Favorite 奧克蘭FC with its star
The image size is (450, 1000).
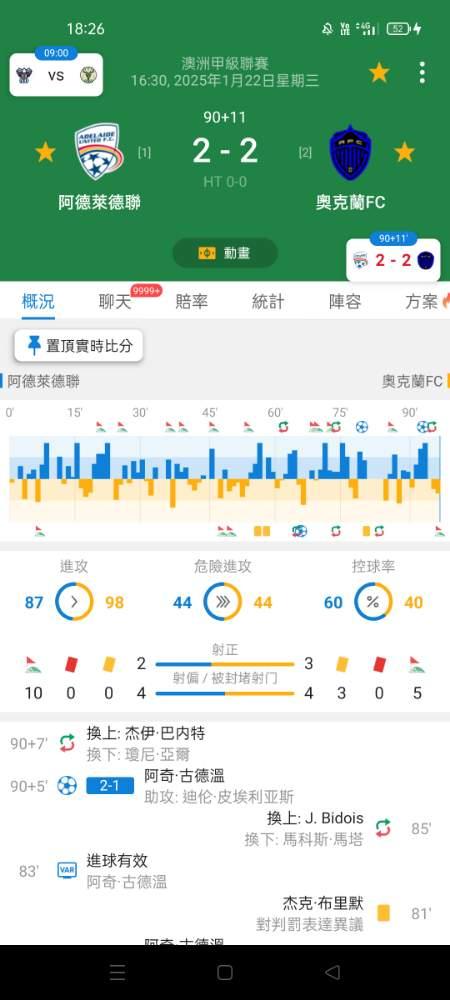coord(405,152)
